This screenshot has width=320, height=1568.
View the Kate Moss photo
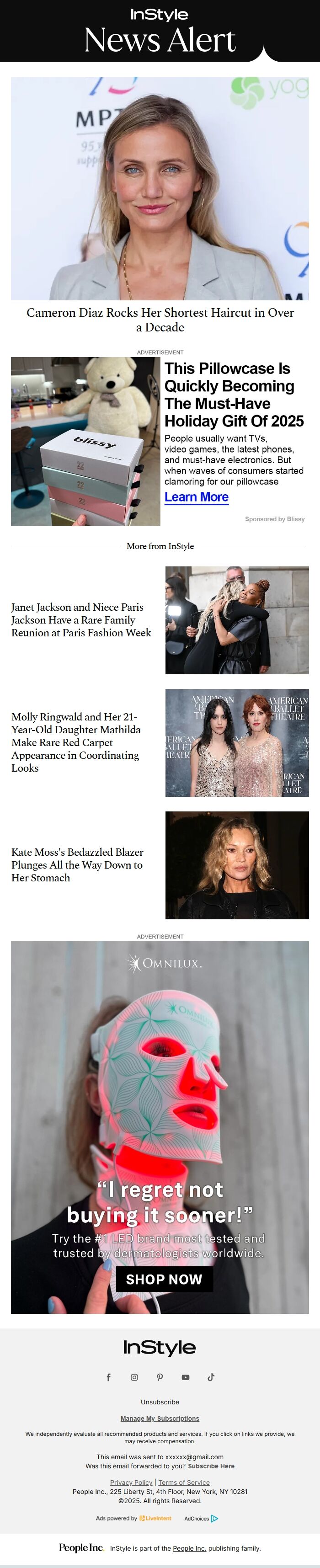[237, 864]
